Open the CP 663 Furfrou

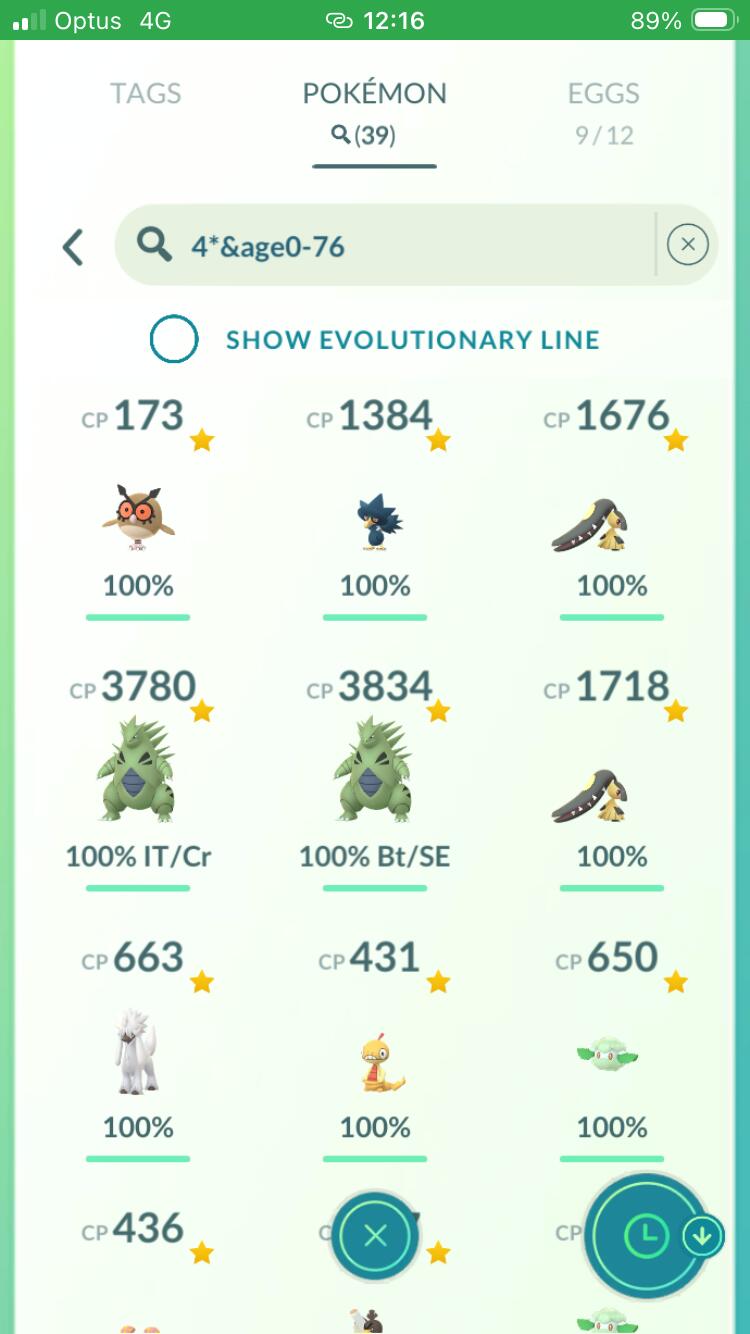click(138, 1052)
